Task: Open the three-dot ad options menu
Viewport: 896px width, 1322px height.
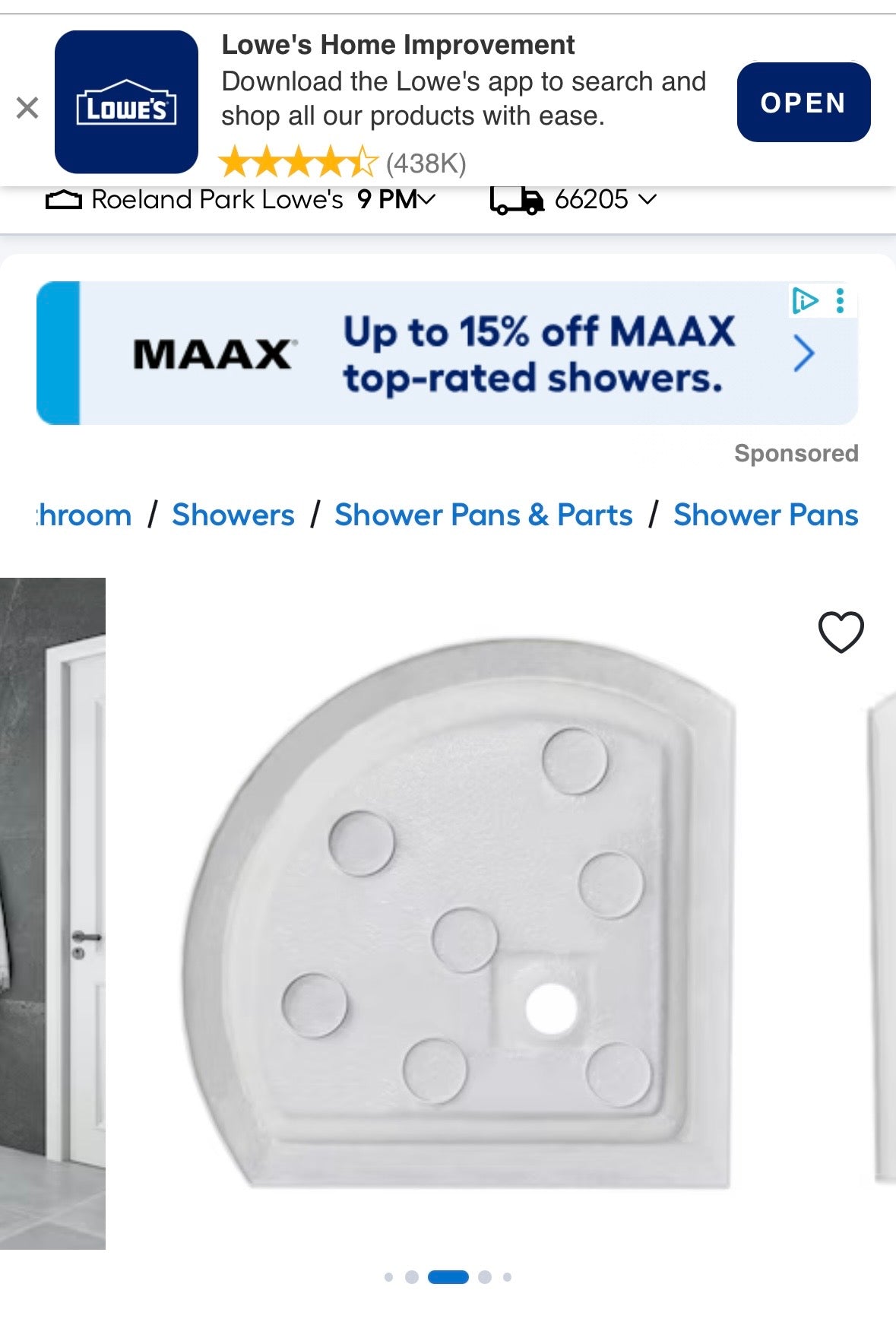Action: tap(838, 302)
